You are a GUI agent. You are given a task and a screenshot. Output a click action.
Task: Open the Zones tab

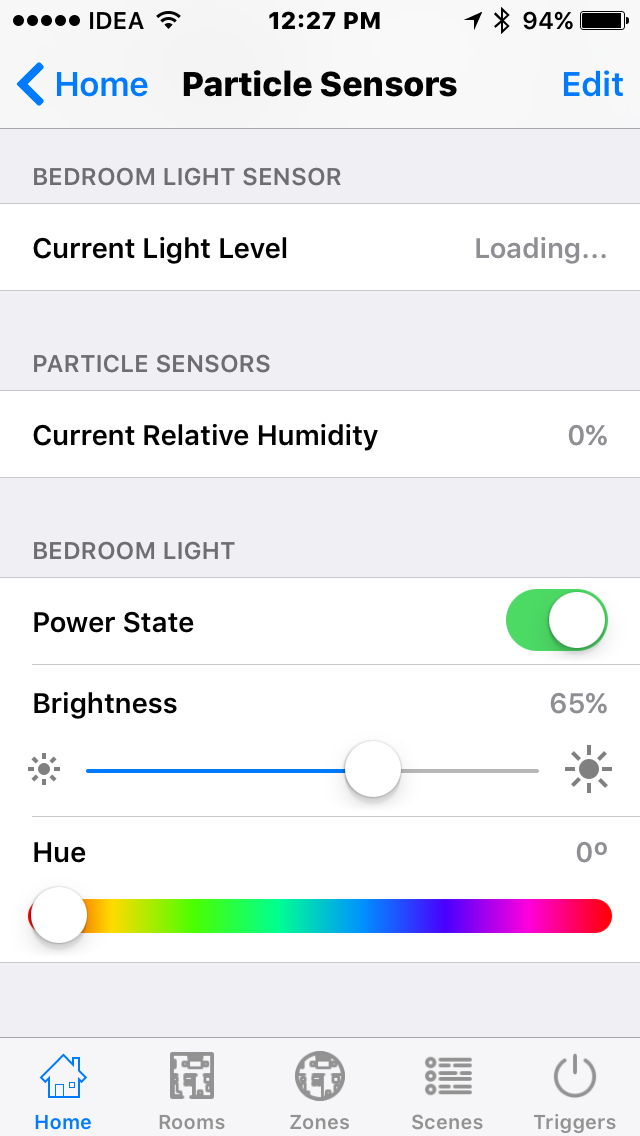click(x=319, y=1092)
